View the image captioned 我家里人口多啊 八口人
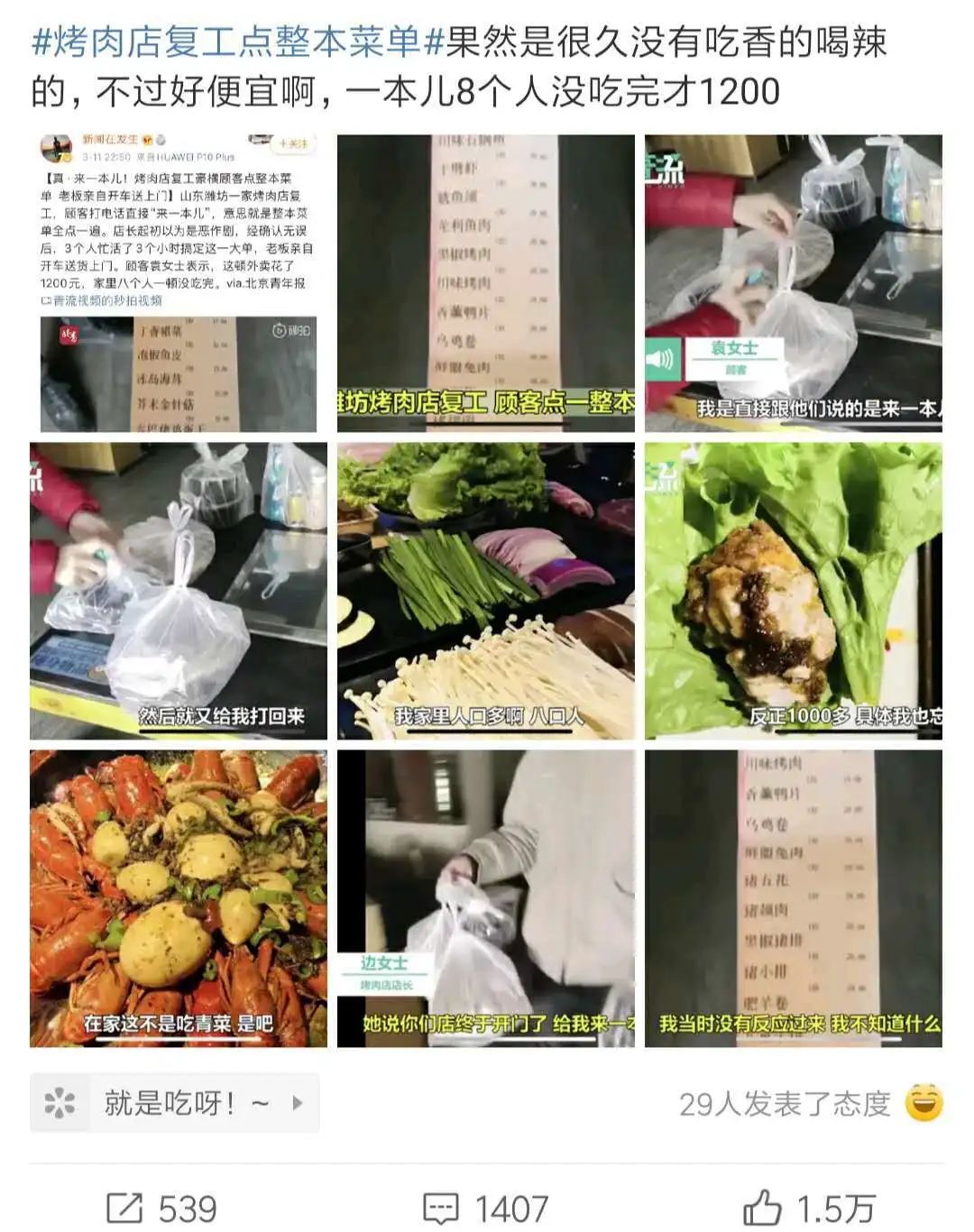This screenshot has height=1232, width=974. [485, 591]
